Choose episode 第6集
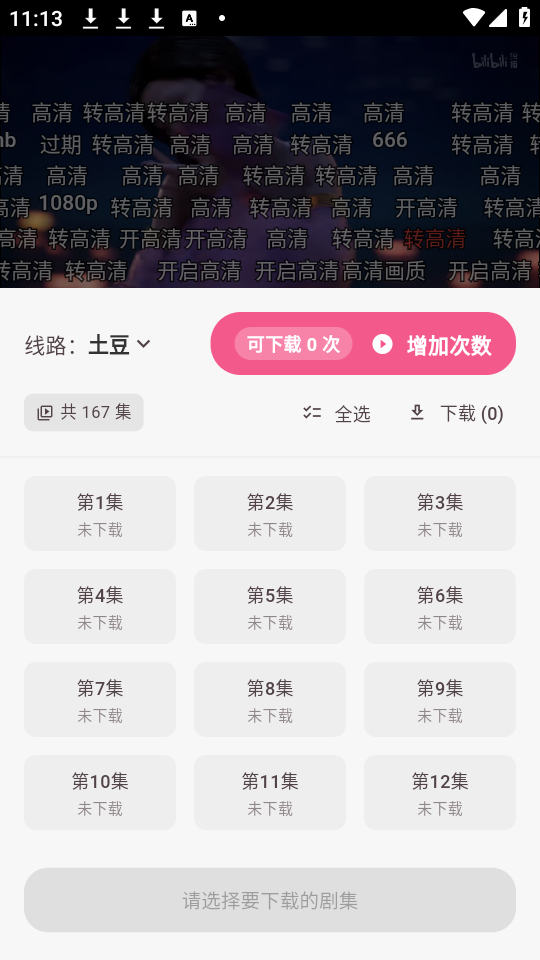540x960 pixels. 440,606
